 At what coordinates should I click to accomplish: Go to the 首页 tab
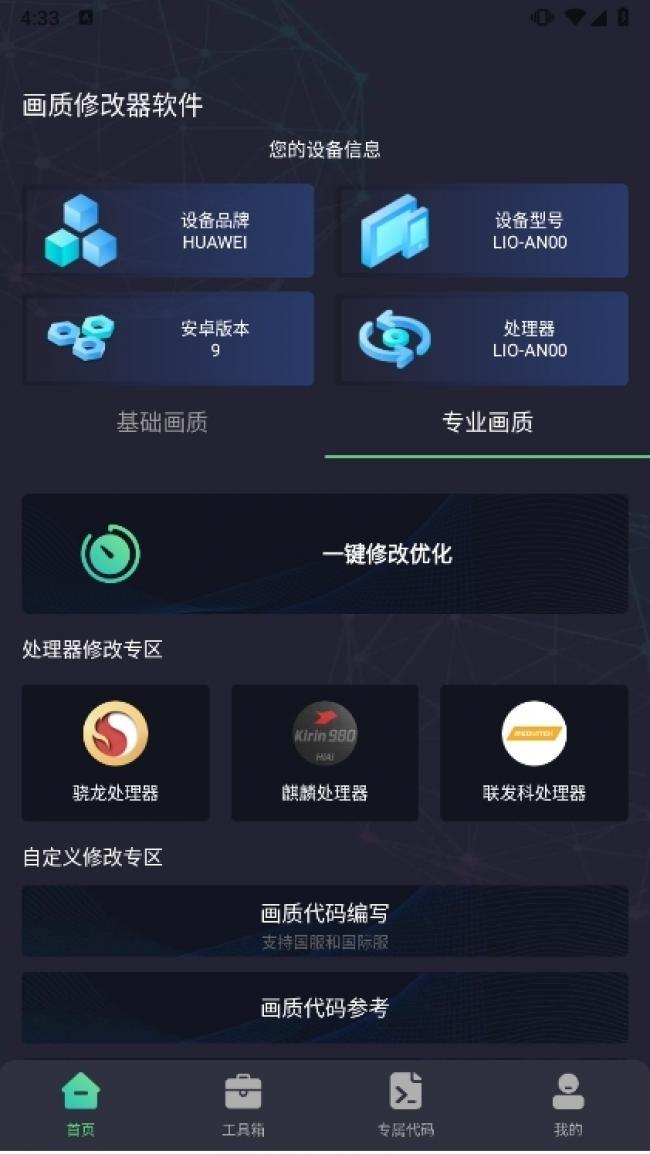point(81,1104)
